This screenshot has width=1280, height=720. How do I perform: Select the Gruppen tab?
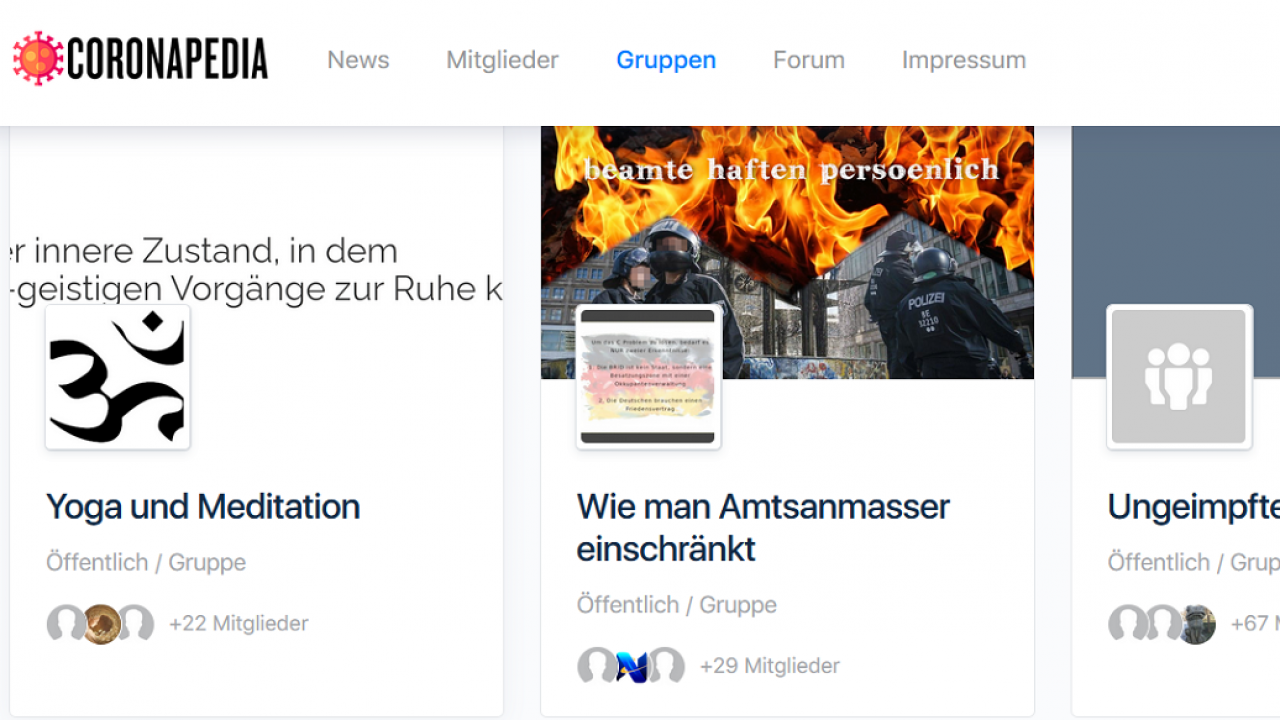click(x=665, y=60)
